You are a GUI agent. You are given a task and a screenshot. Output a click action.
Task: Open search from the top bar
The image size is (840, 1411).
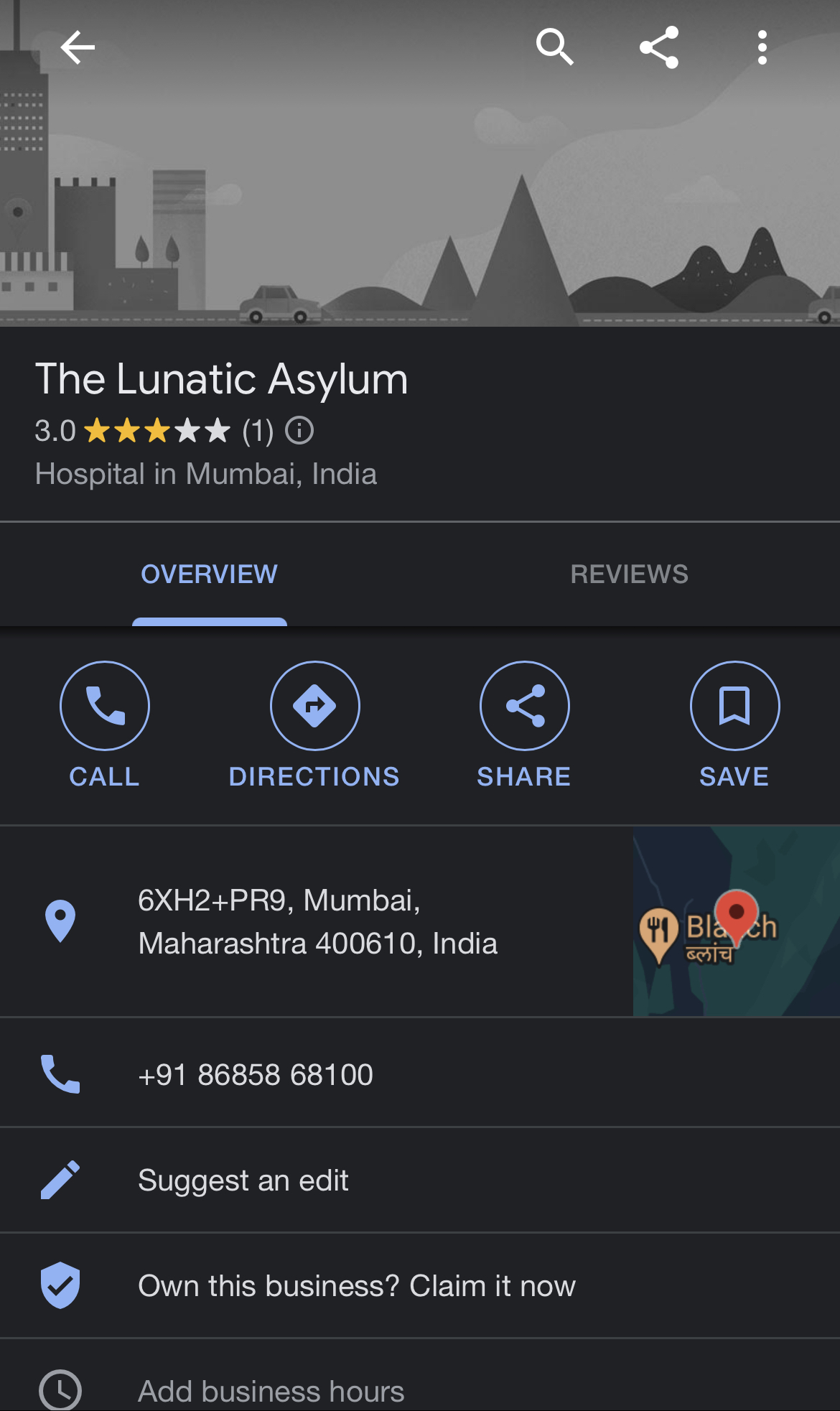[x=554, y=47]
